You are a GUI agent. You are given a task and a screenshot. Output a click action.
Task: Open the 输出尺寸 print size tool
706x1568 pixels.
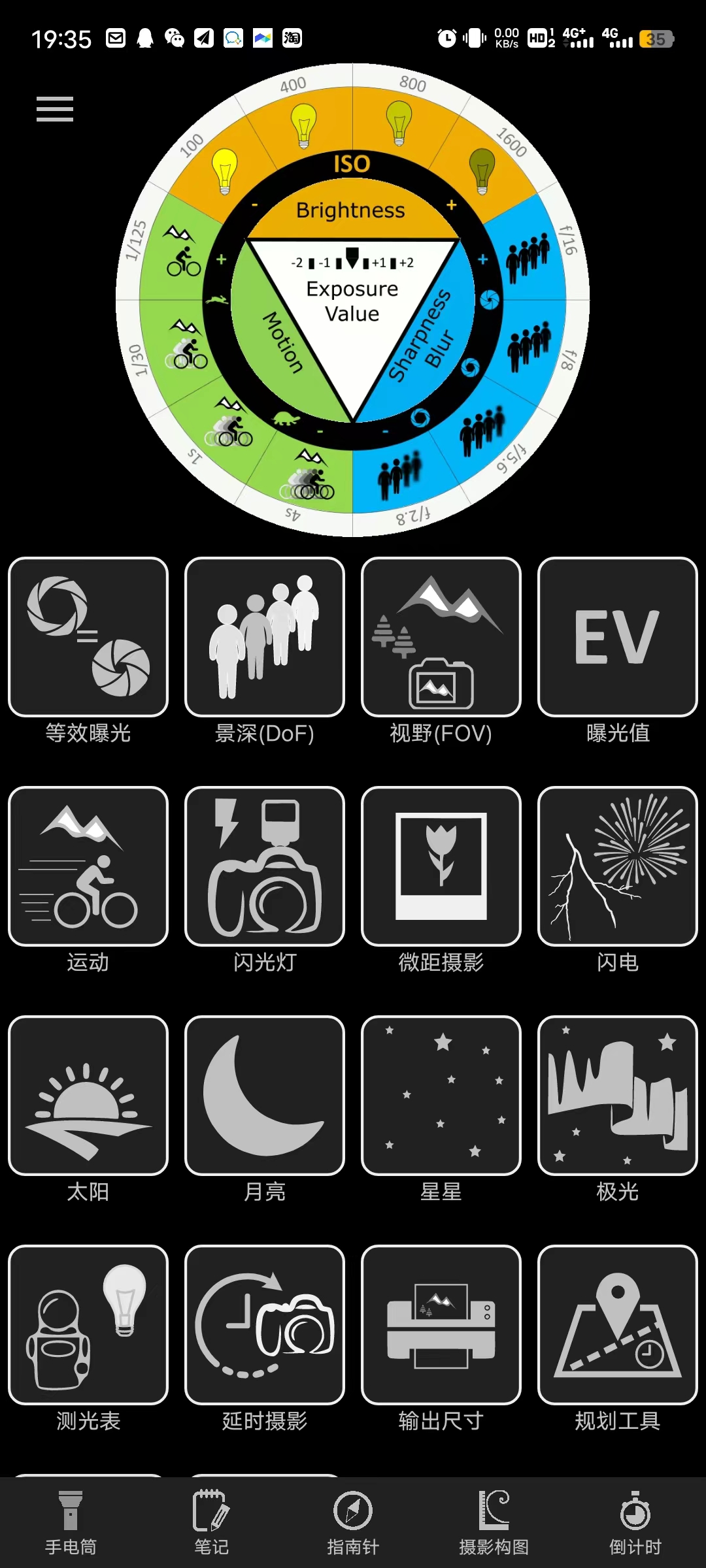click(x=441, y=1323)
